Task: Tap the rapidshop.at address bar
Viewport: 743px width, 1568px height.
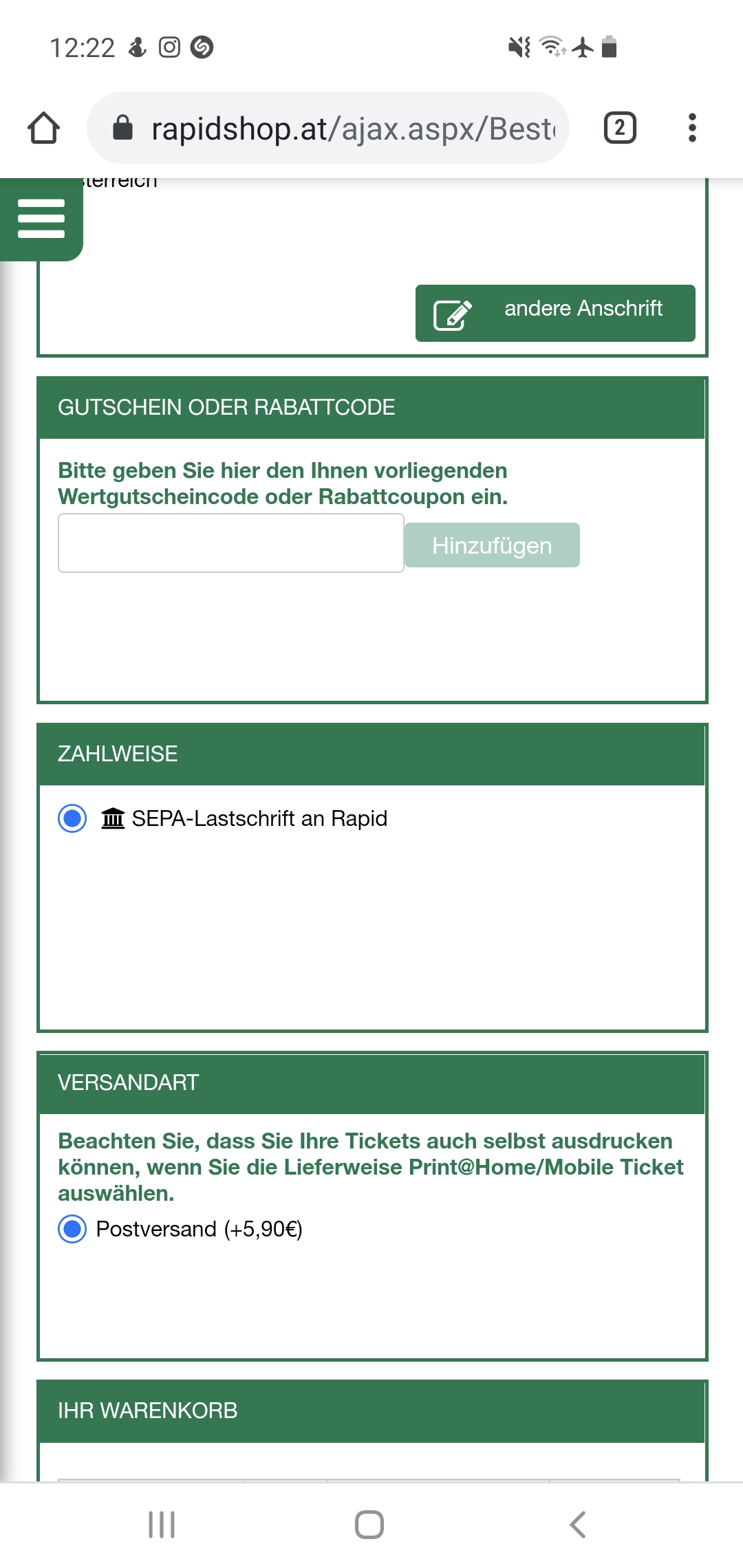Action: click(x=328, y=128)
